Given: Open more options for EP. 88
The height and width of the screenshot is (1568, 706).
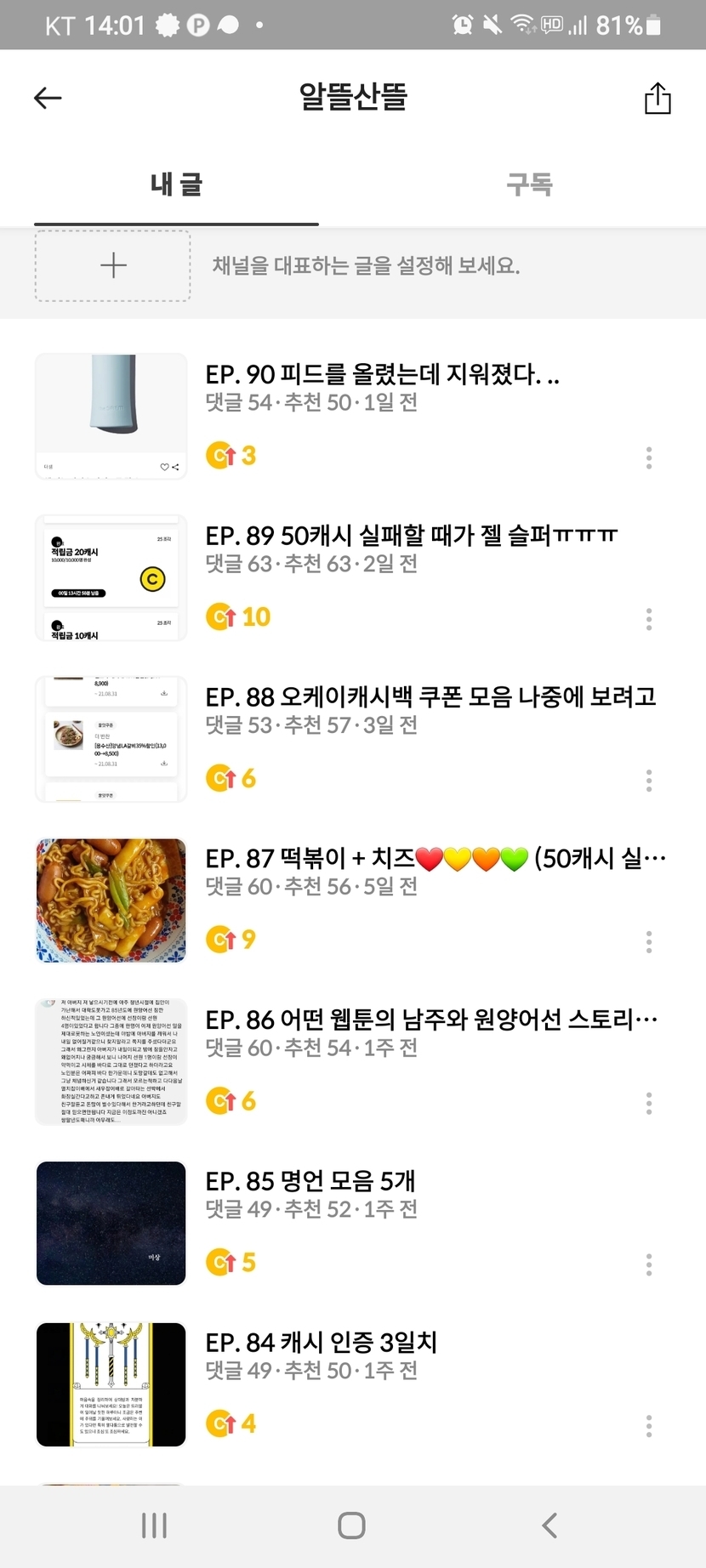Looking at the screenshot, I should (x=649, y=781).
